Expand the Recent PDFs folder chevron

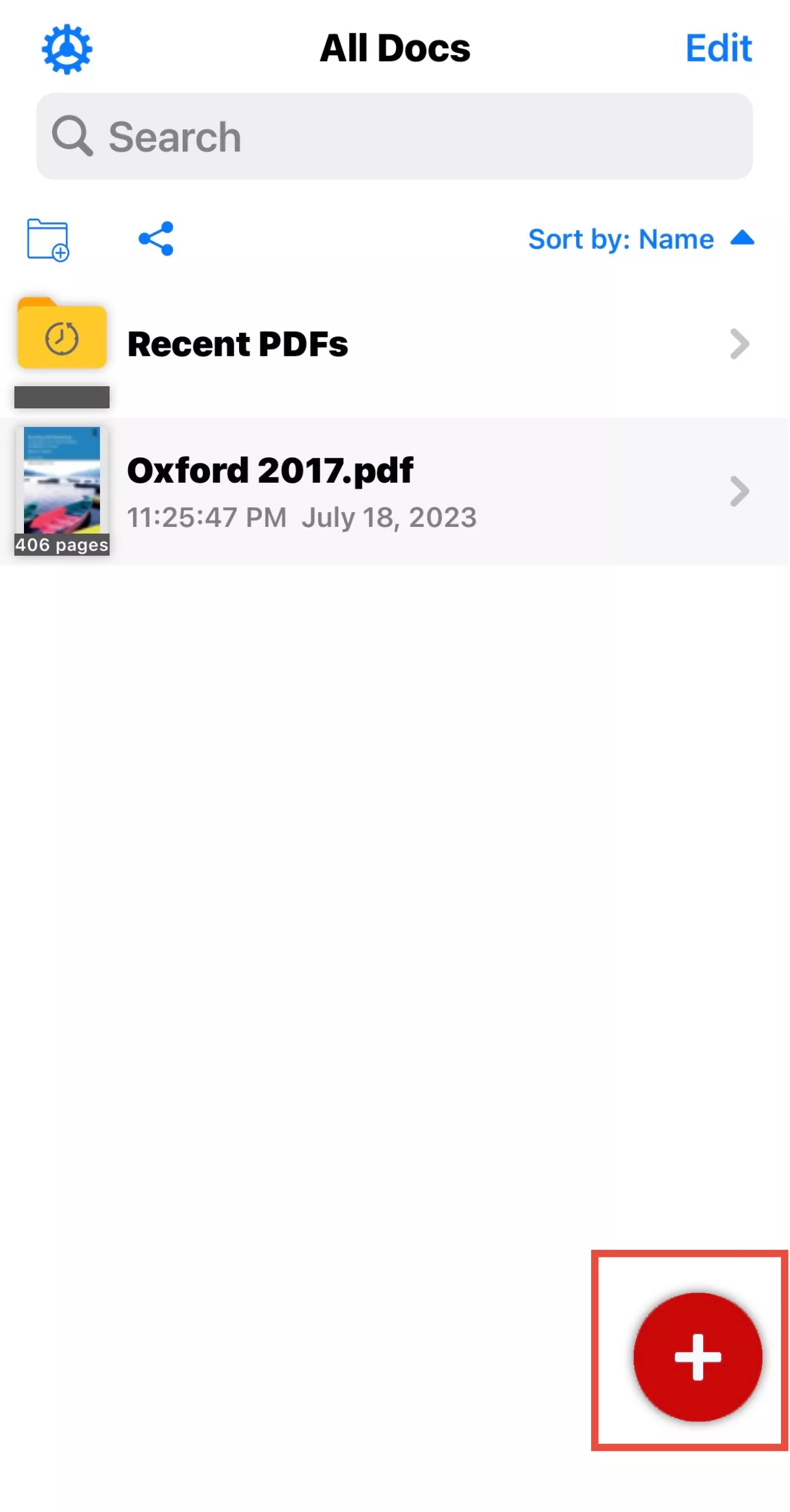click(x=740, y=343)
